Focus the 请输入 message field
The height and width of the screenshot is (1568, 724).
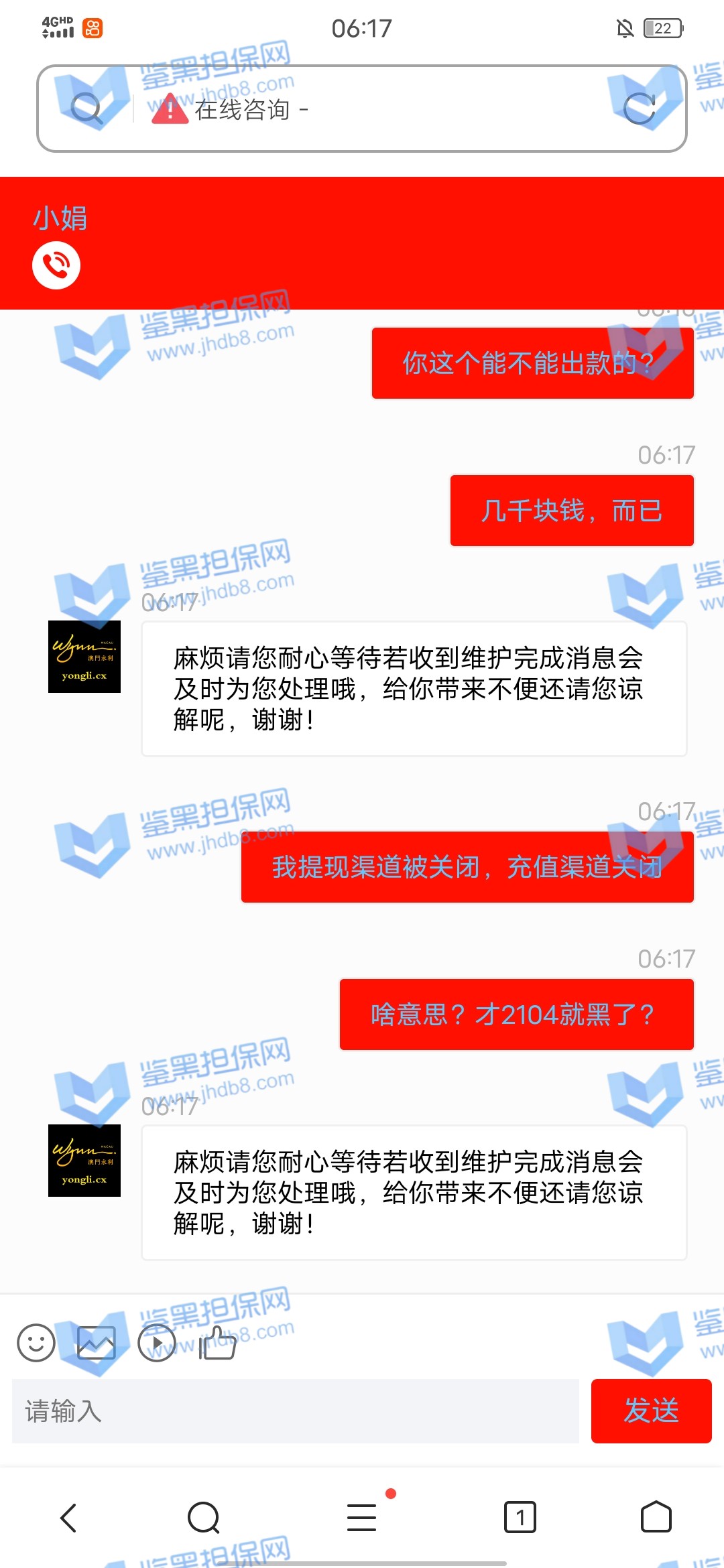pyautogui.click(x=295, y=1411)
